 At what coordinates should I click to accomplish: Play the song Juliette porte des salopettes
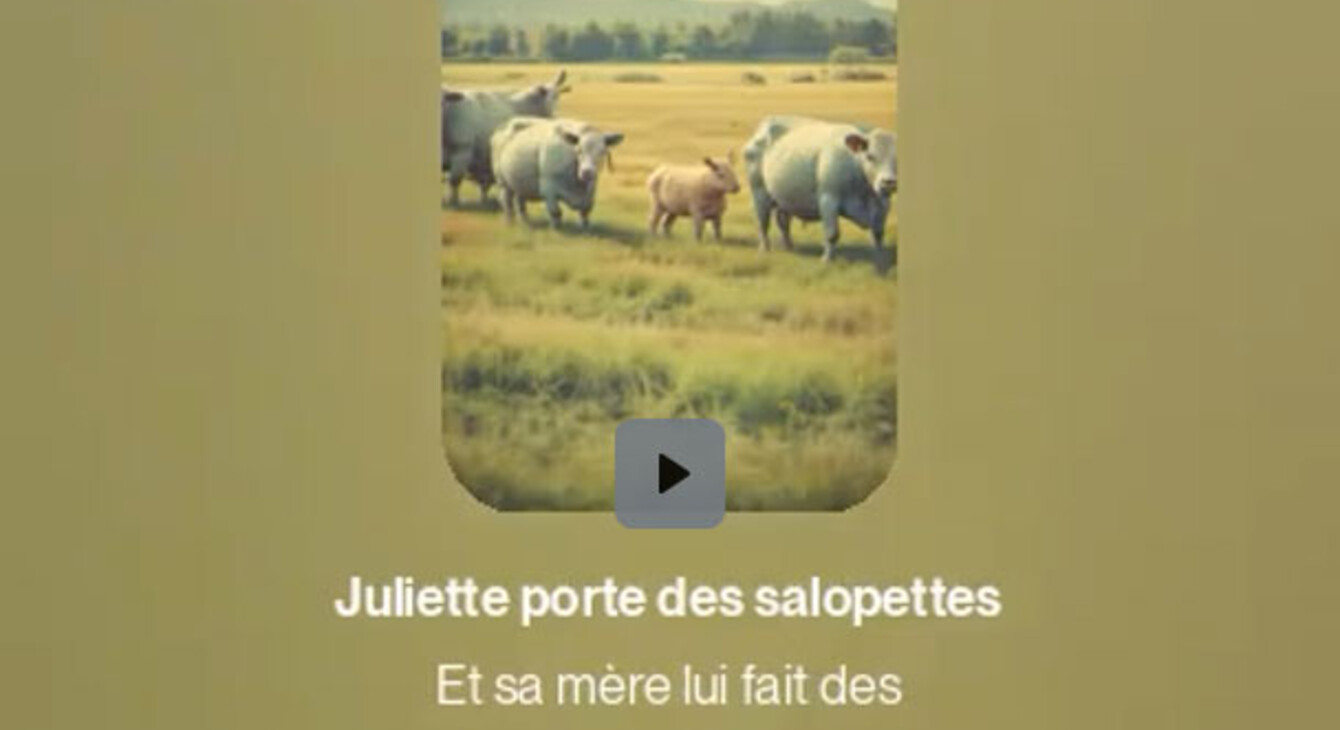tap(670, 473)
